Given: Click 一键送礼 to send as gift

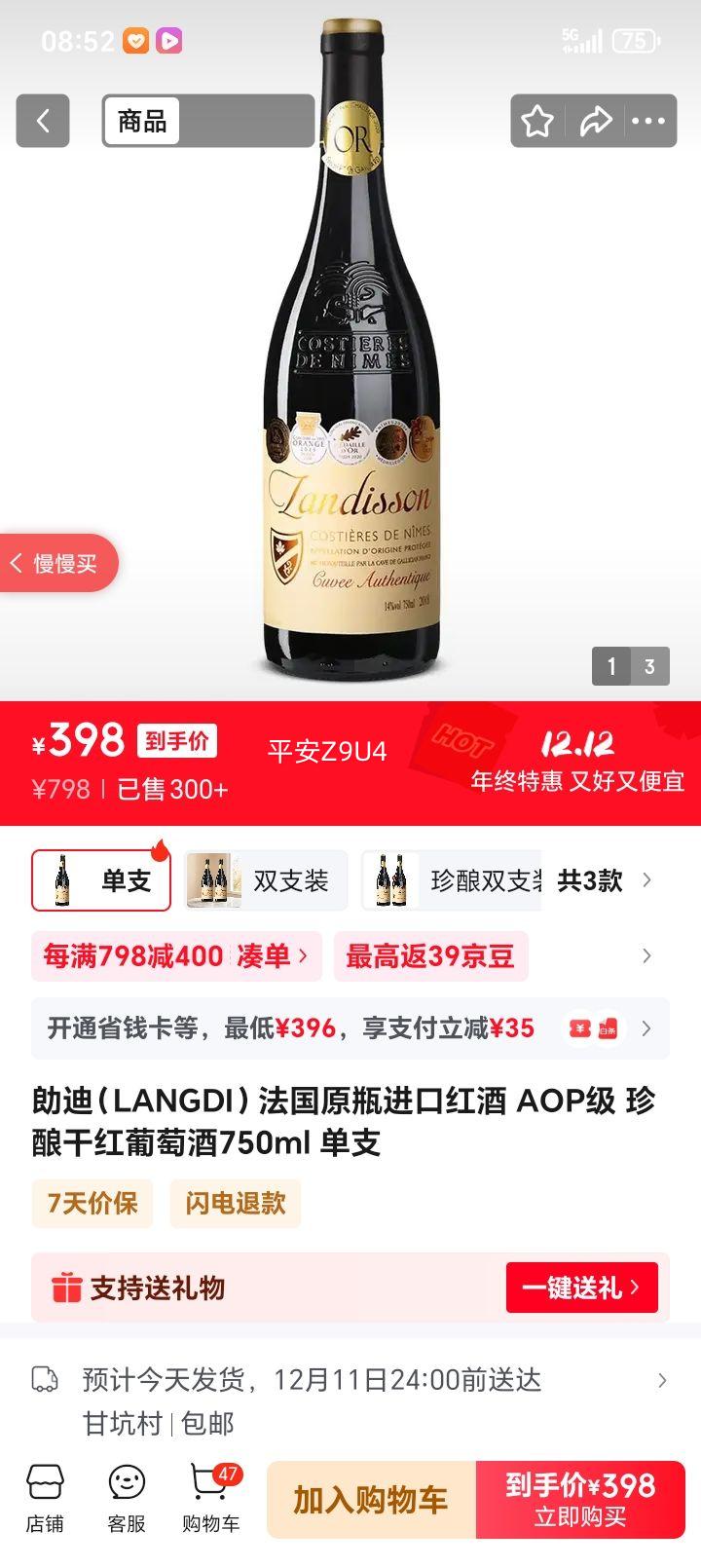Looking at the screenshot, I should (581, 1288).
